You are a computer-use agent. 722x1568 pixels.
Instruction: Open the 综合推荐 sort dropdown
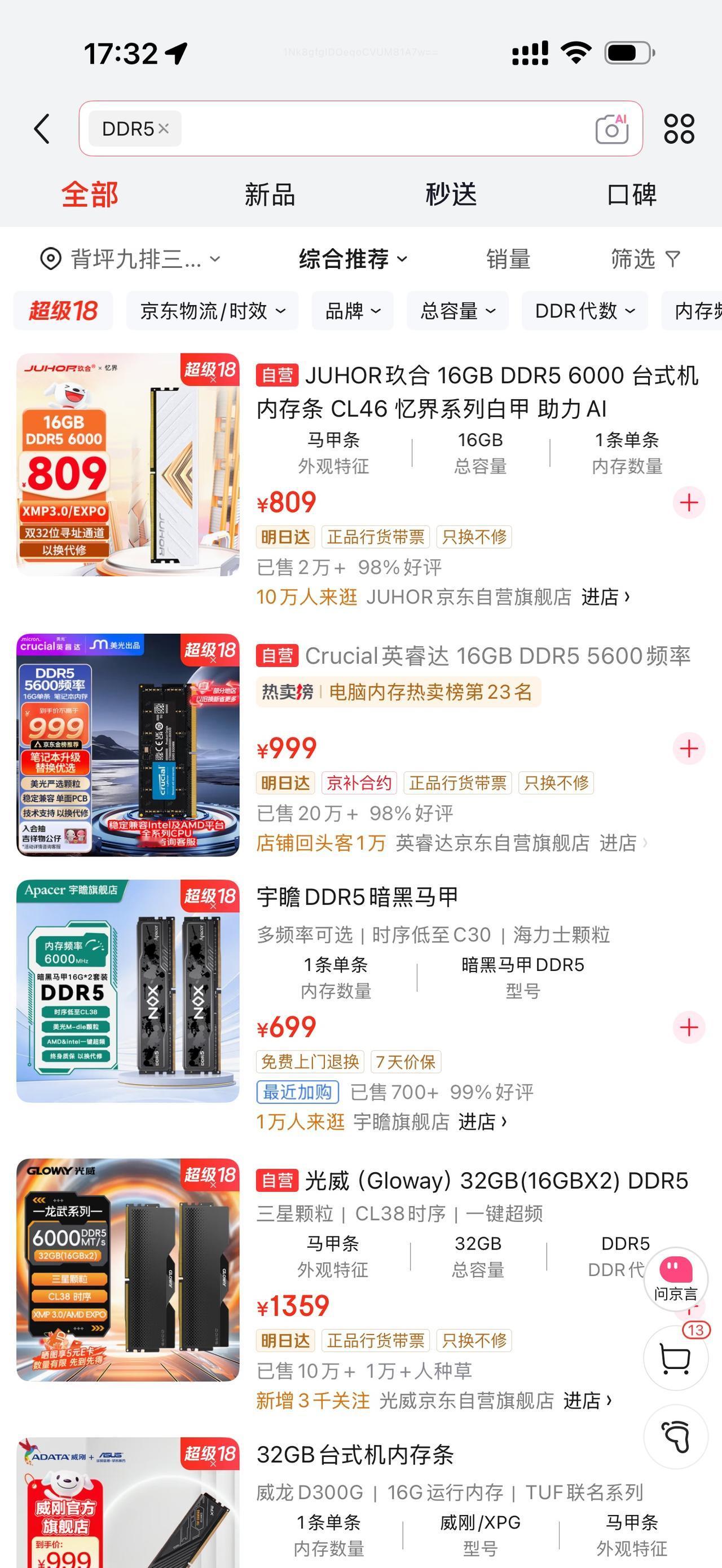(x=351, y=259)
